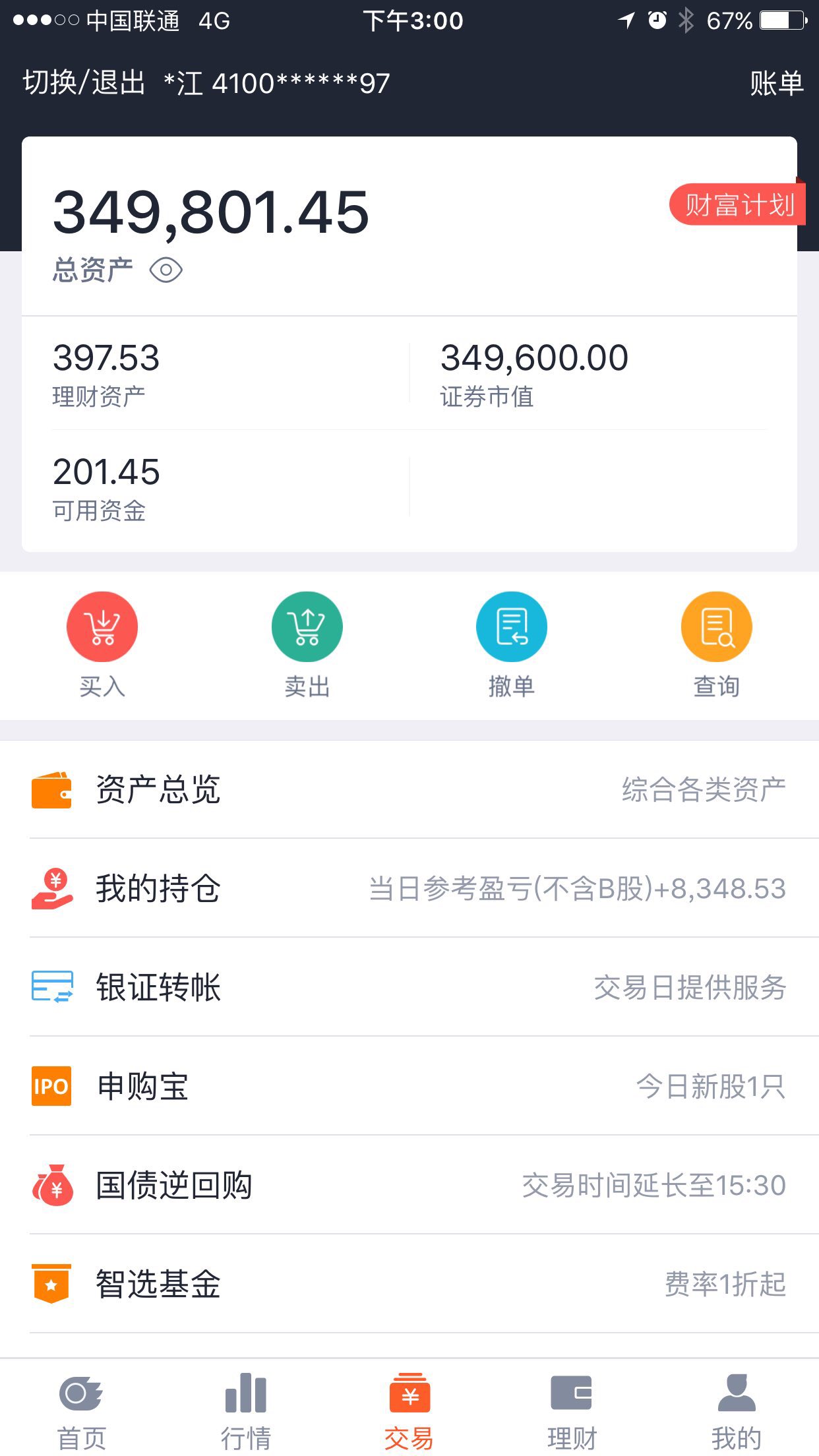Tap 切换/退出 to switch account
The height and width of the screenshot is (1456, 819).
click(82, 82)
